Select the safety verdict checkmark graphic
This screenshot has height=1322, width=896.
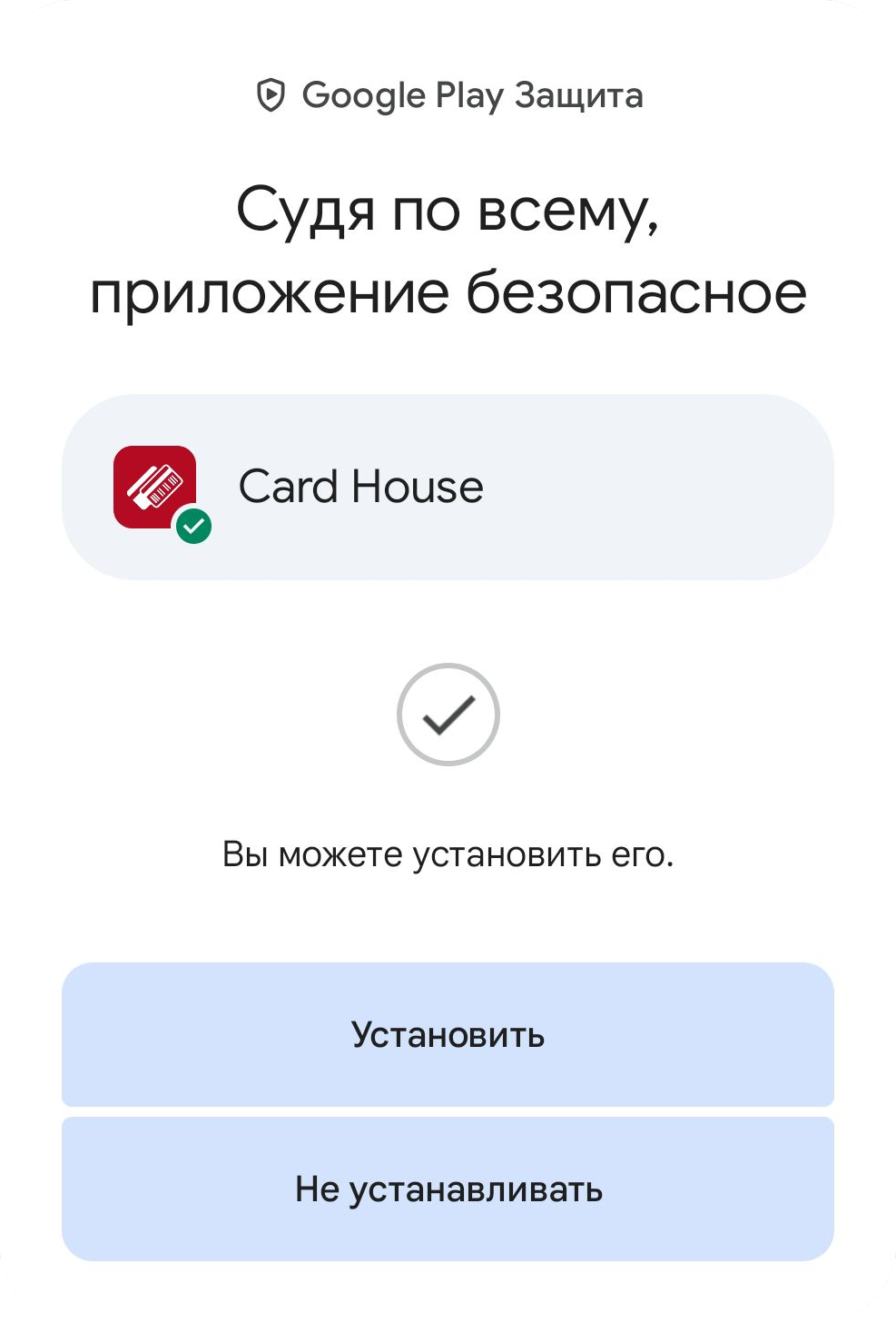447,715
